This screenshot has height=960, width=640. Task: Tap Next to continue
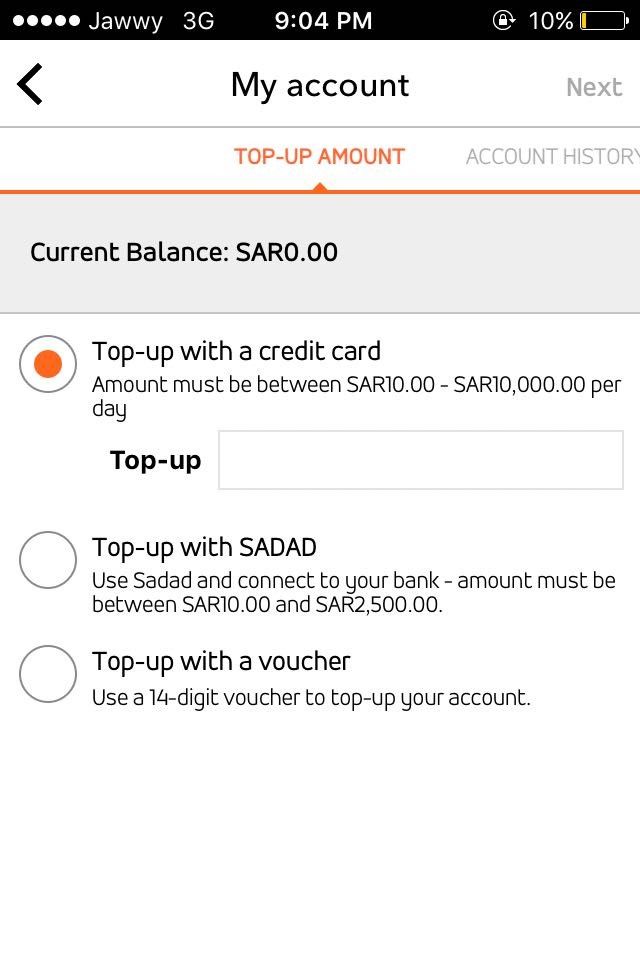pyautogui.click(x=593, y=87)
